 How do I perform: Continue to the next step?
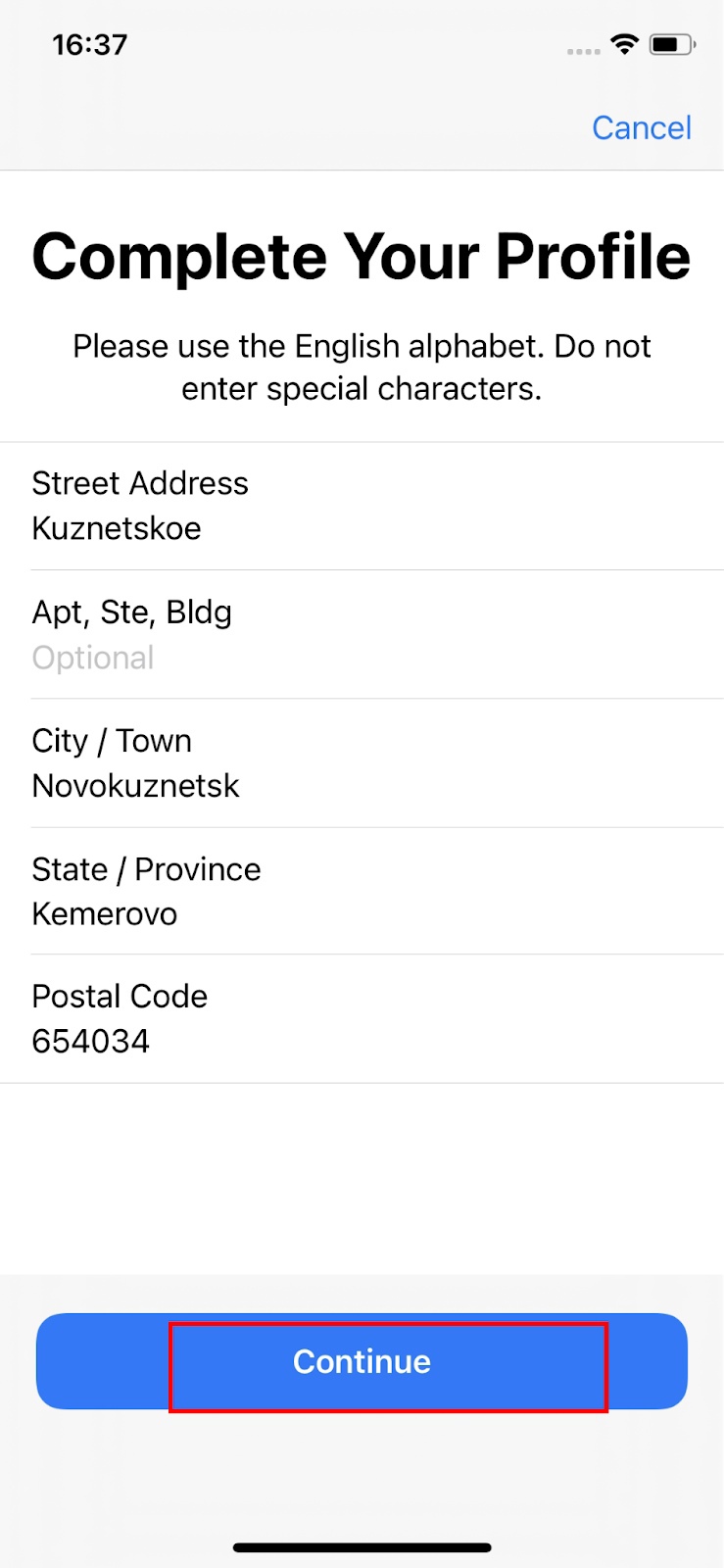362,1361
